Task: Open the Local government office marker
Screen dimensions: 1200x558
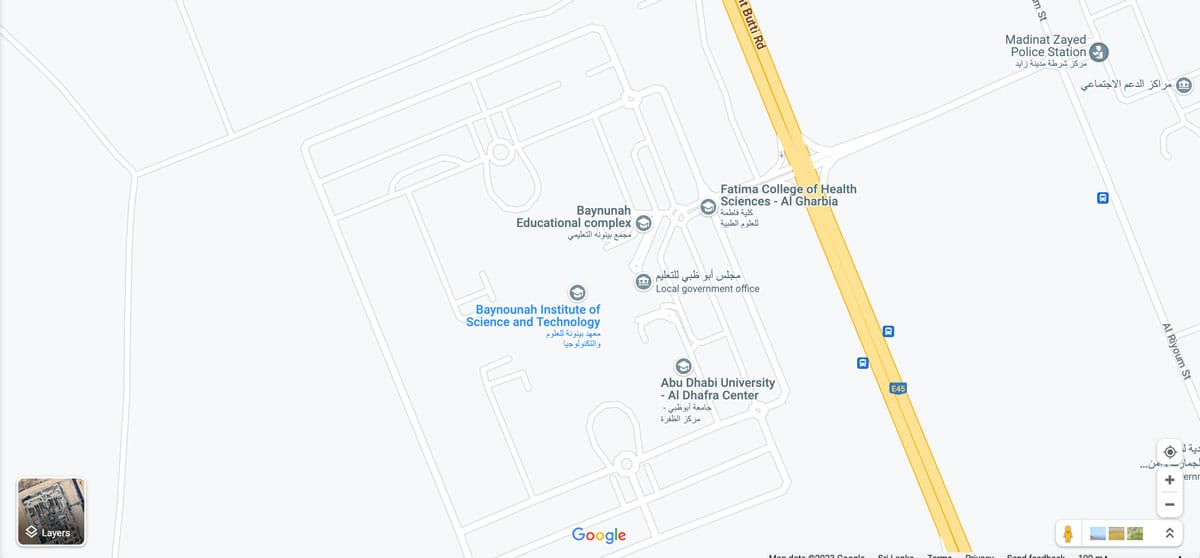Action: point(643,283)
